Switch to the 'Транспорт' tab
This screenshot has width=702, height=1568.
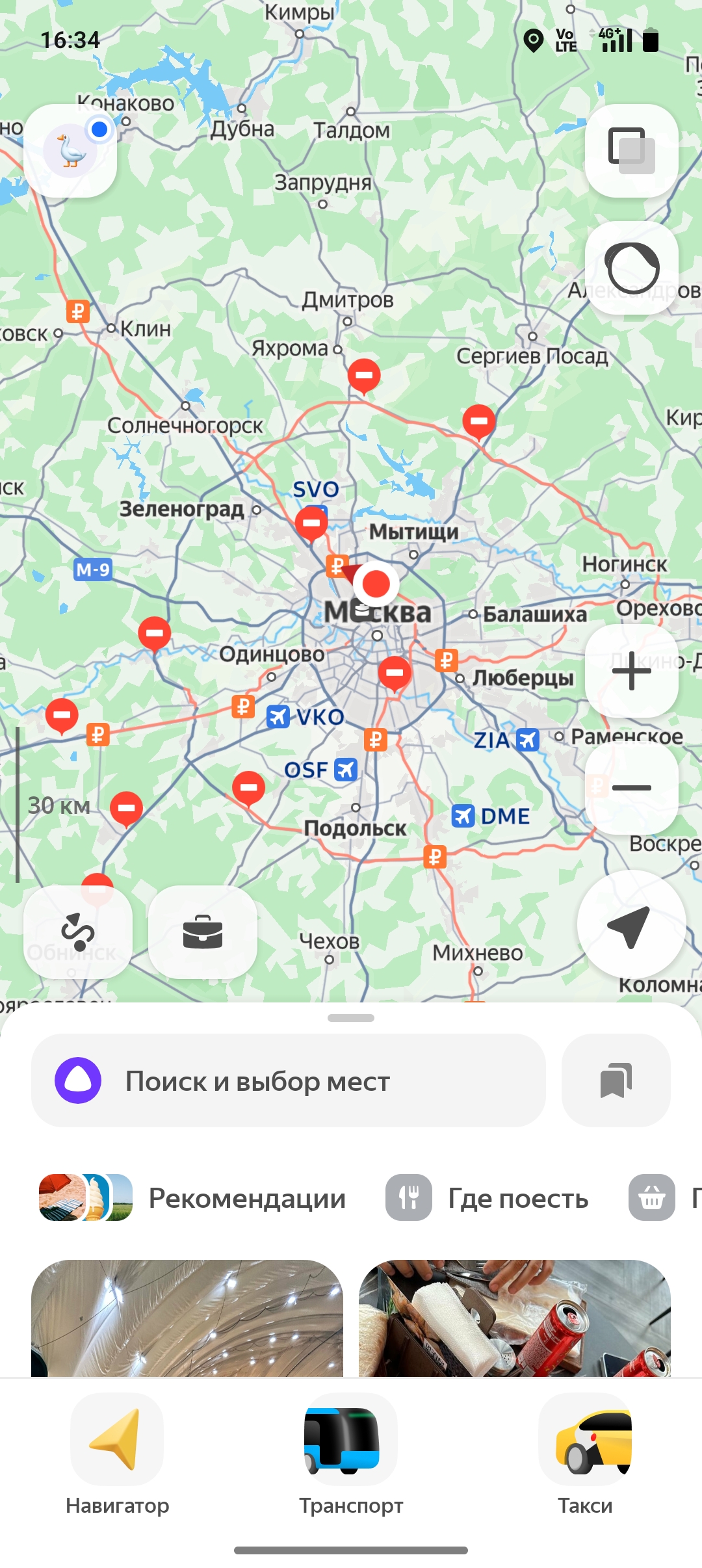click(351, 1456)
